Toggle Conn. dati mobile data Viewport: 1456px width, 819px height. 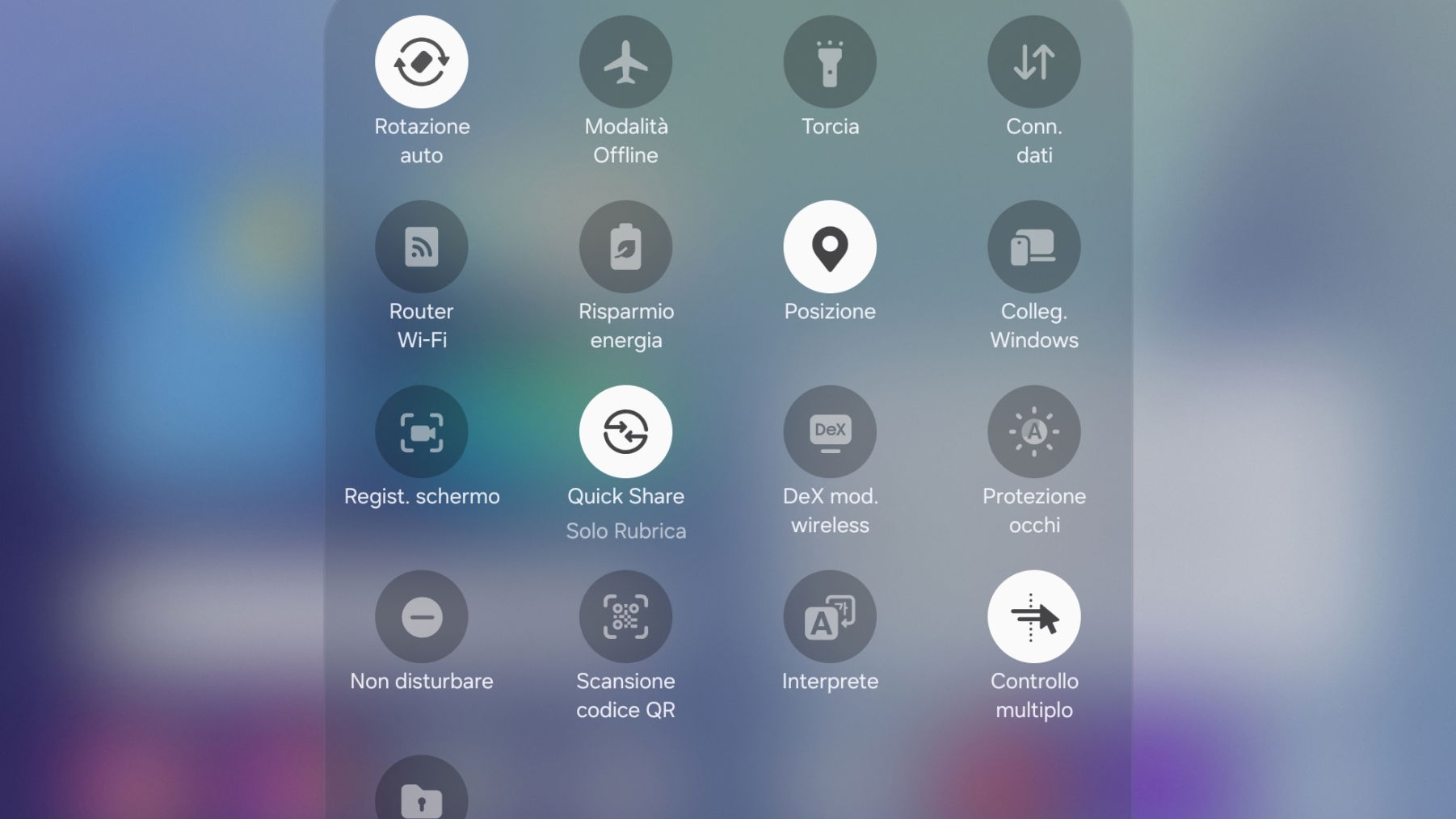point(1034,62)
